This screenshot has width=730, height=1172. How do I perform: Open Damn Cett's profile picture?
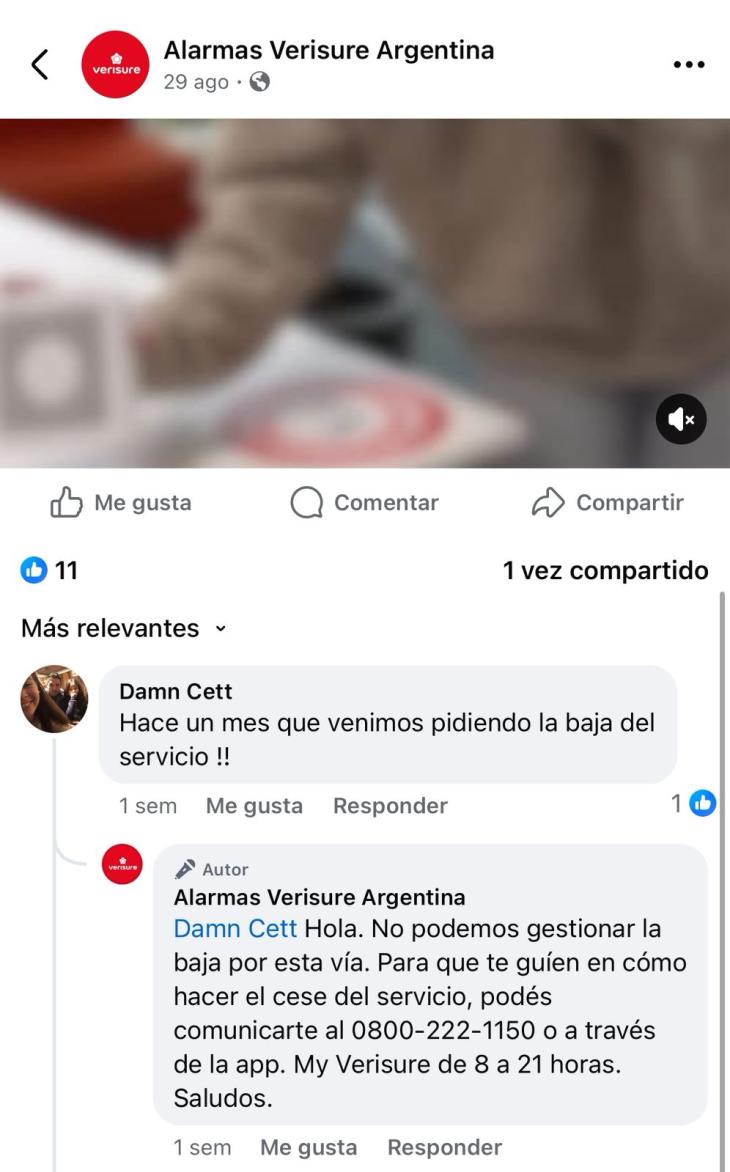[x=54, y=699]
